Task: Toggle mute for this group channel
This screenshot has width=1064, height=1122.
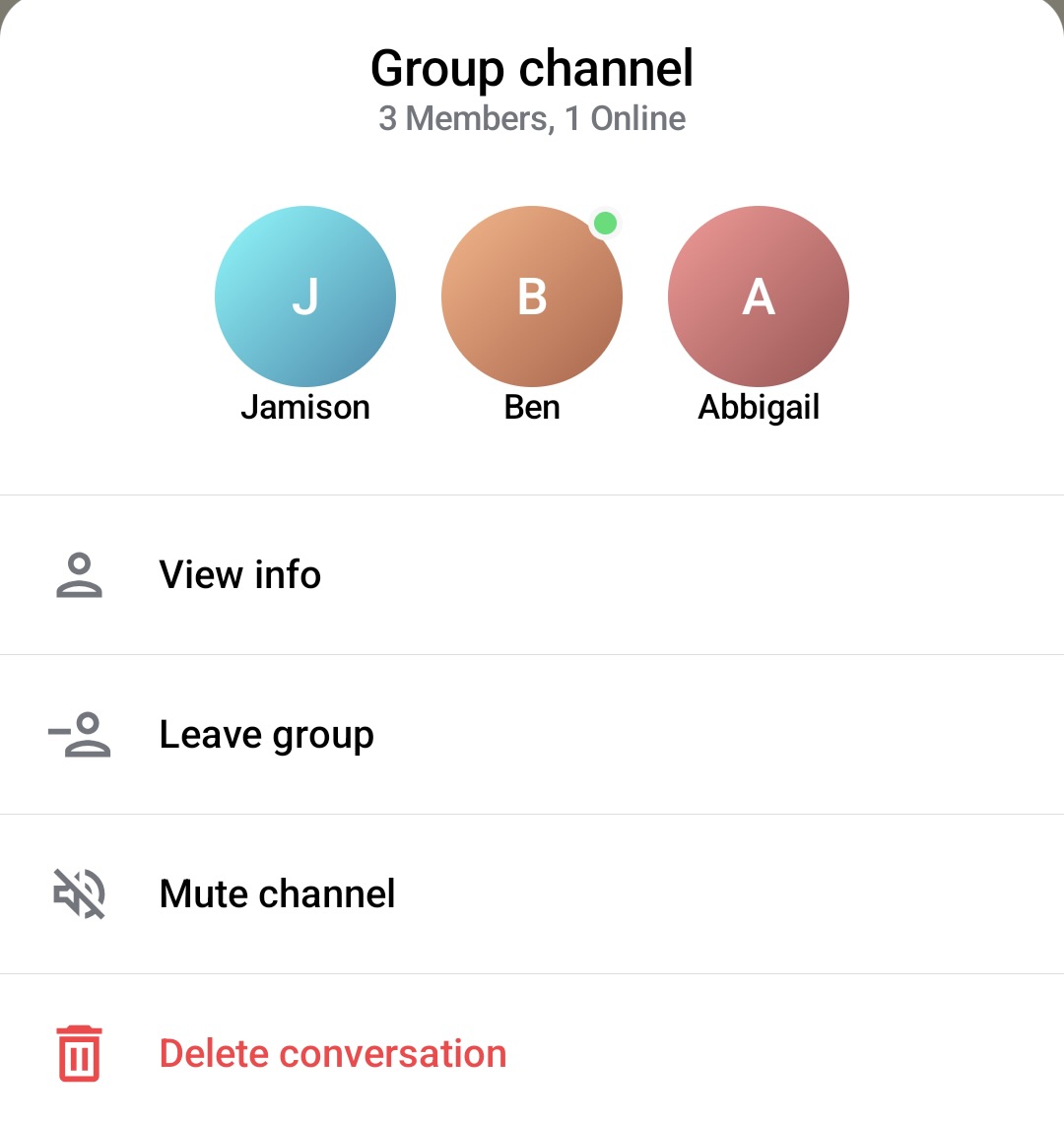Action: [277, 893]
